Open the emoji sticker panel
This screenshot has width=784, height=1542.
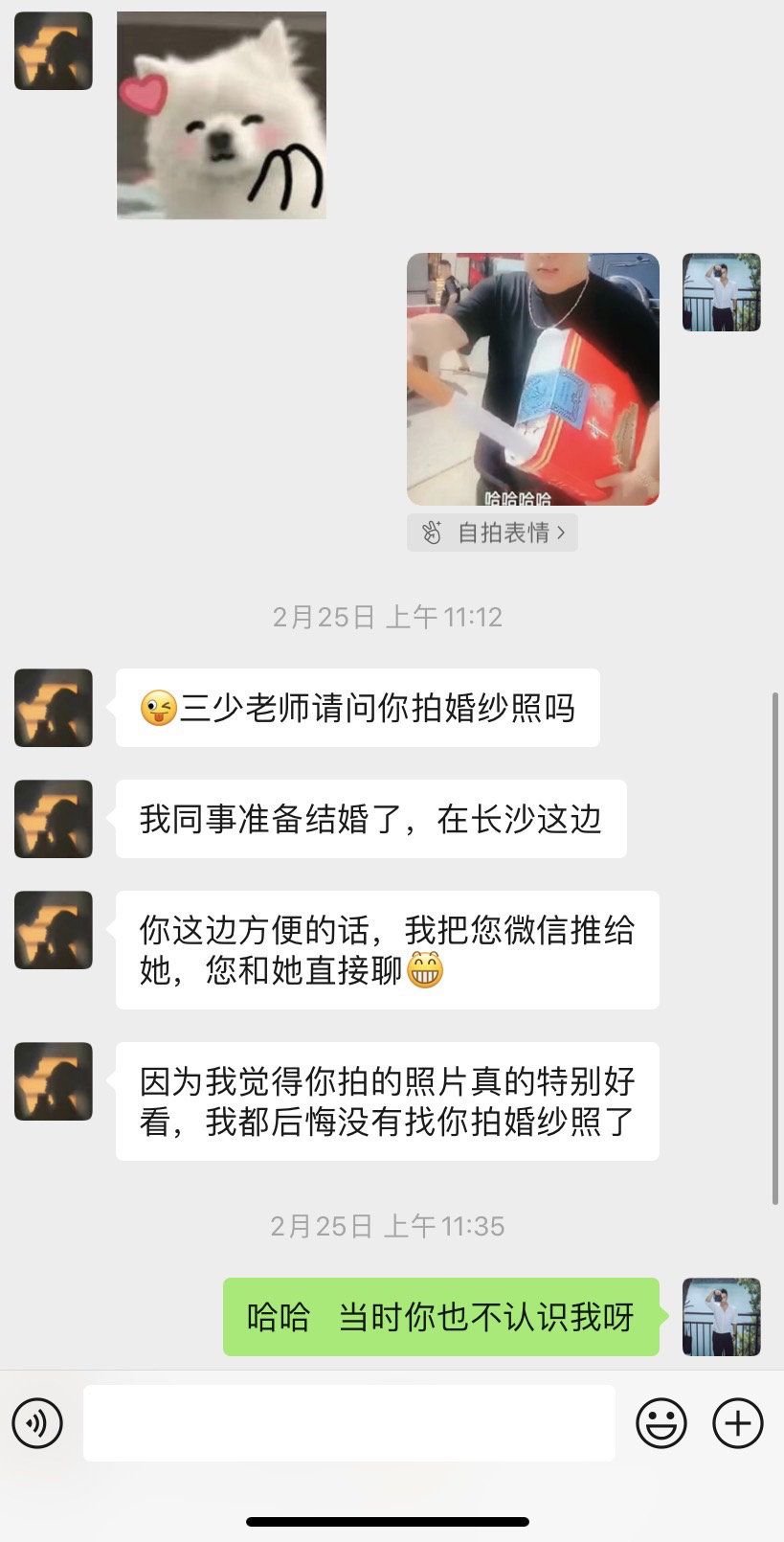(x=661, y=1422)
